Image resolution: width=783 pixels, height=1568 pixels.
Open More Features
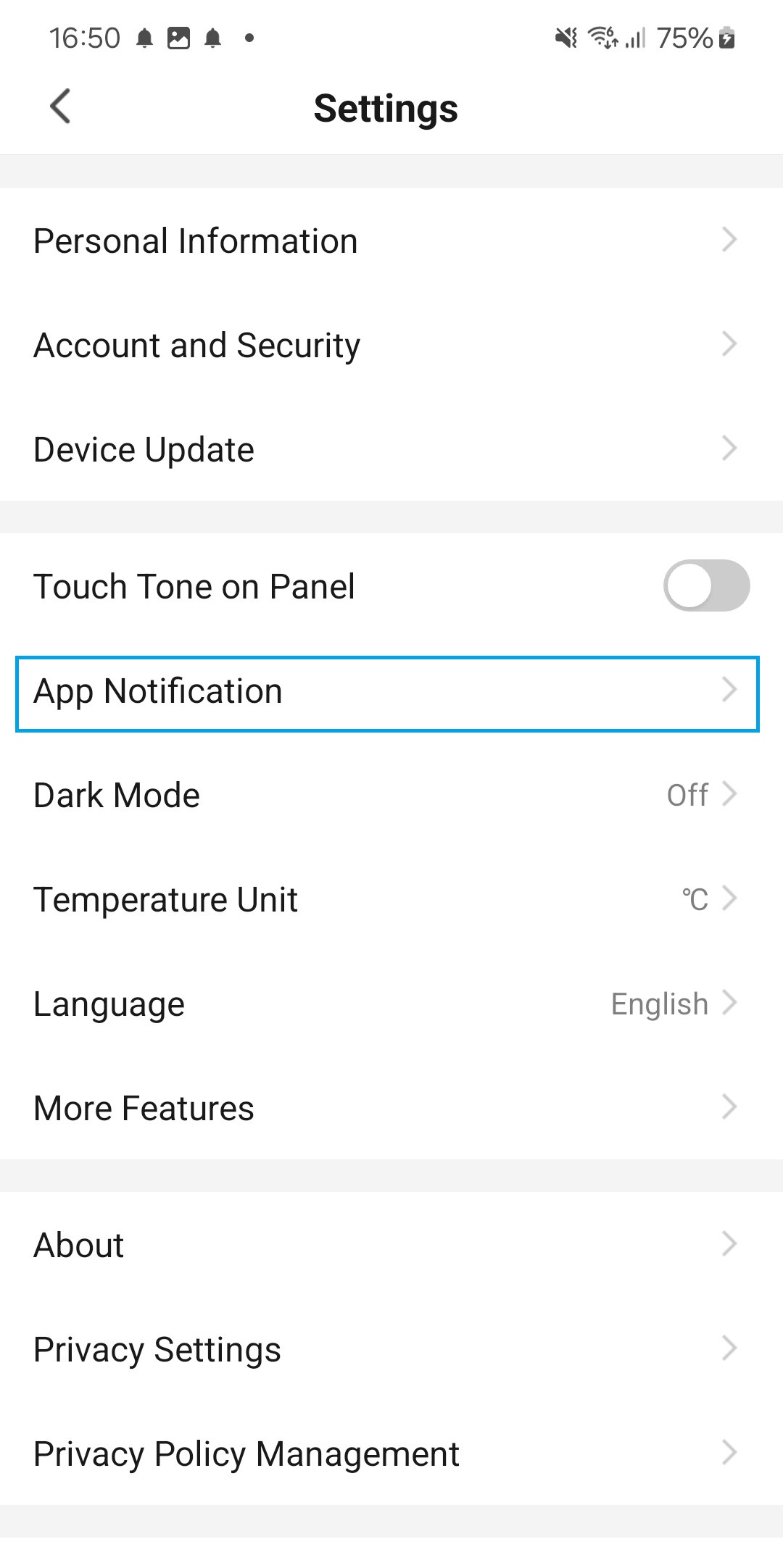pyautogui.click(x=391, y=1108)
